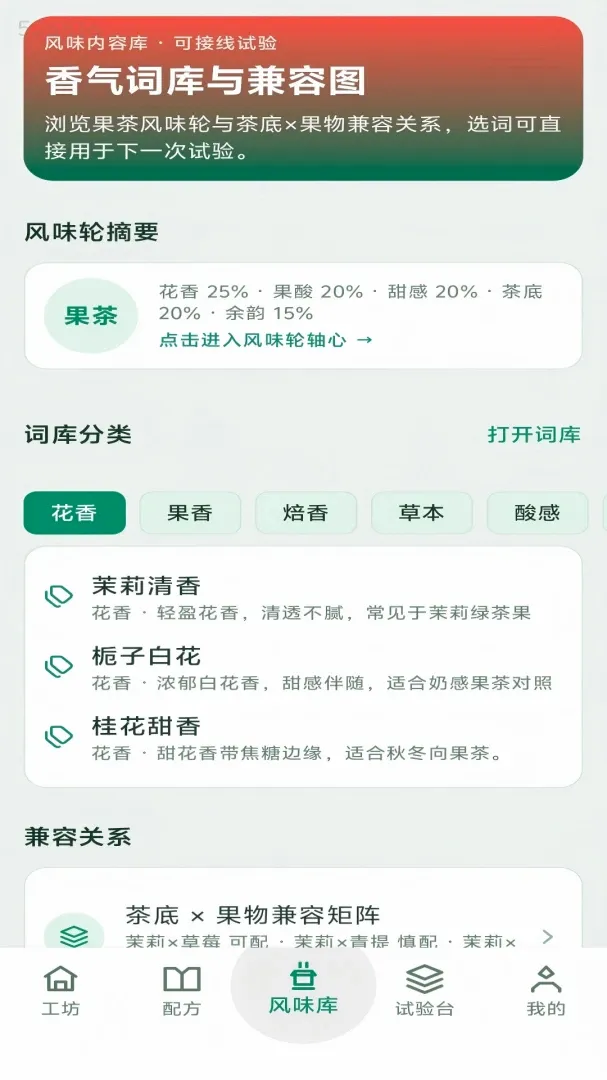切换到果香分类
The width and height of the screenshot is (607, 1080).
pos(190,512)
